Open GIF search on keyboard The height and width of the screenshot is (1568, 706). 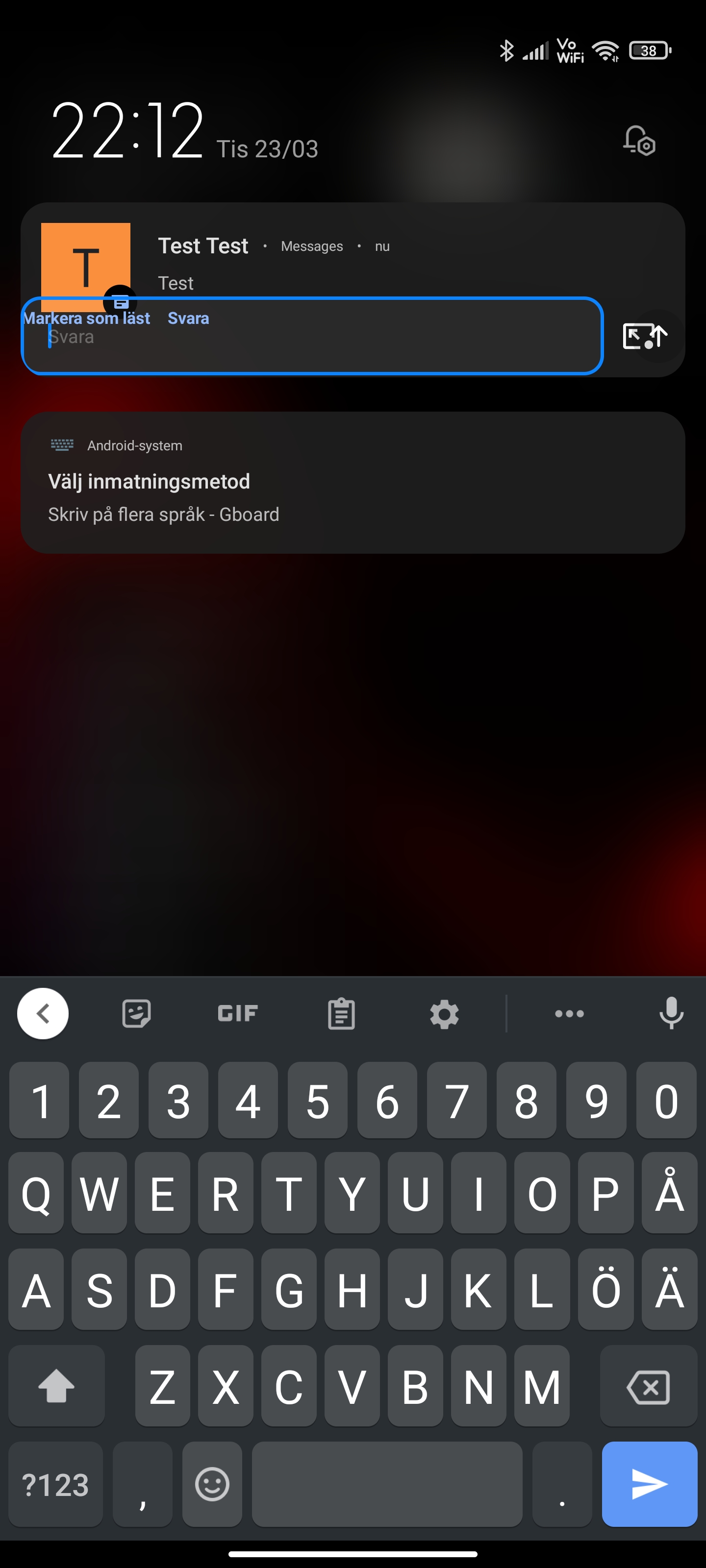coord(238,1013)
